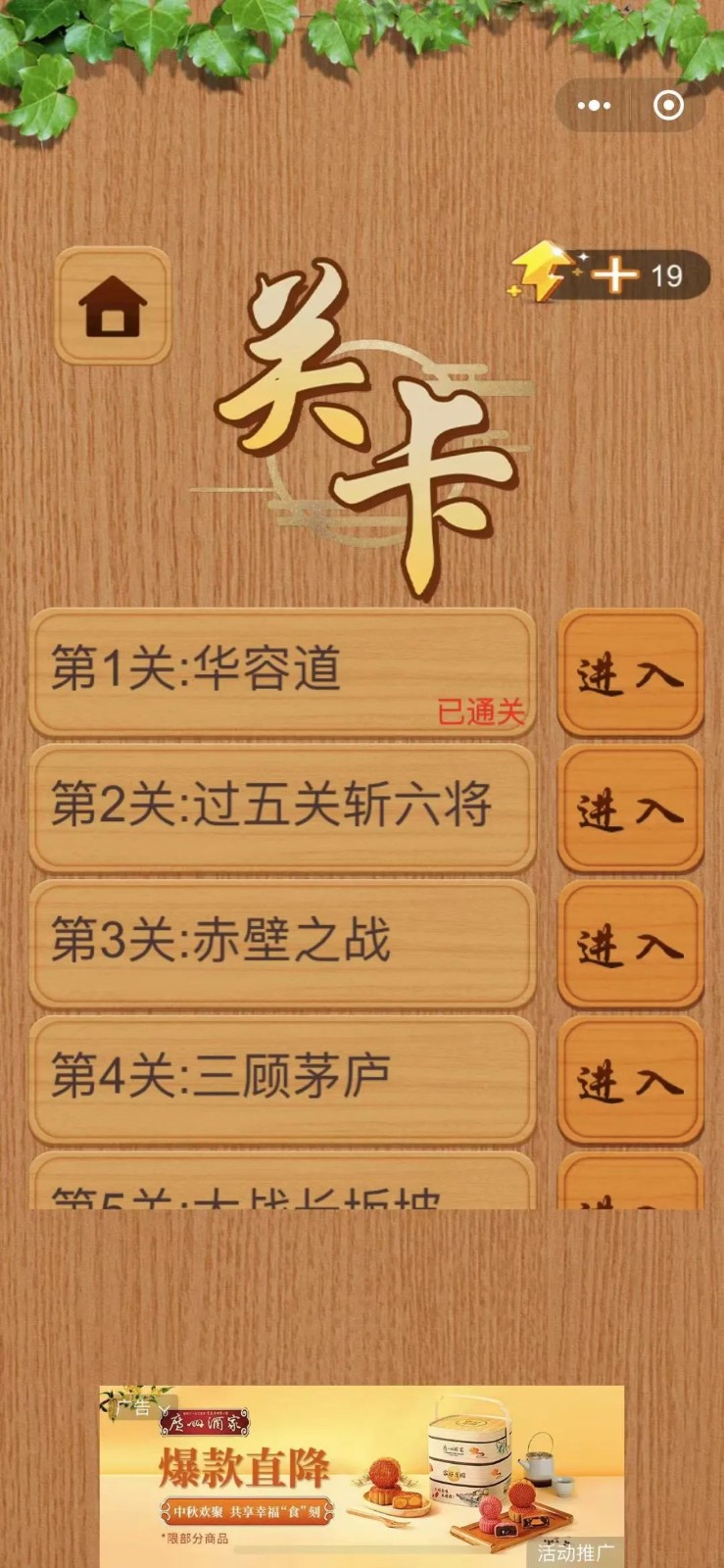The image size is (724, 1568).
Task: Open the mini program more-options menu
Action: (x=594, y=105)
